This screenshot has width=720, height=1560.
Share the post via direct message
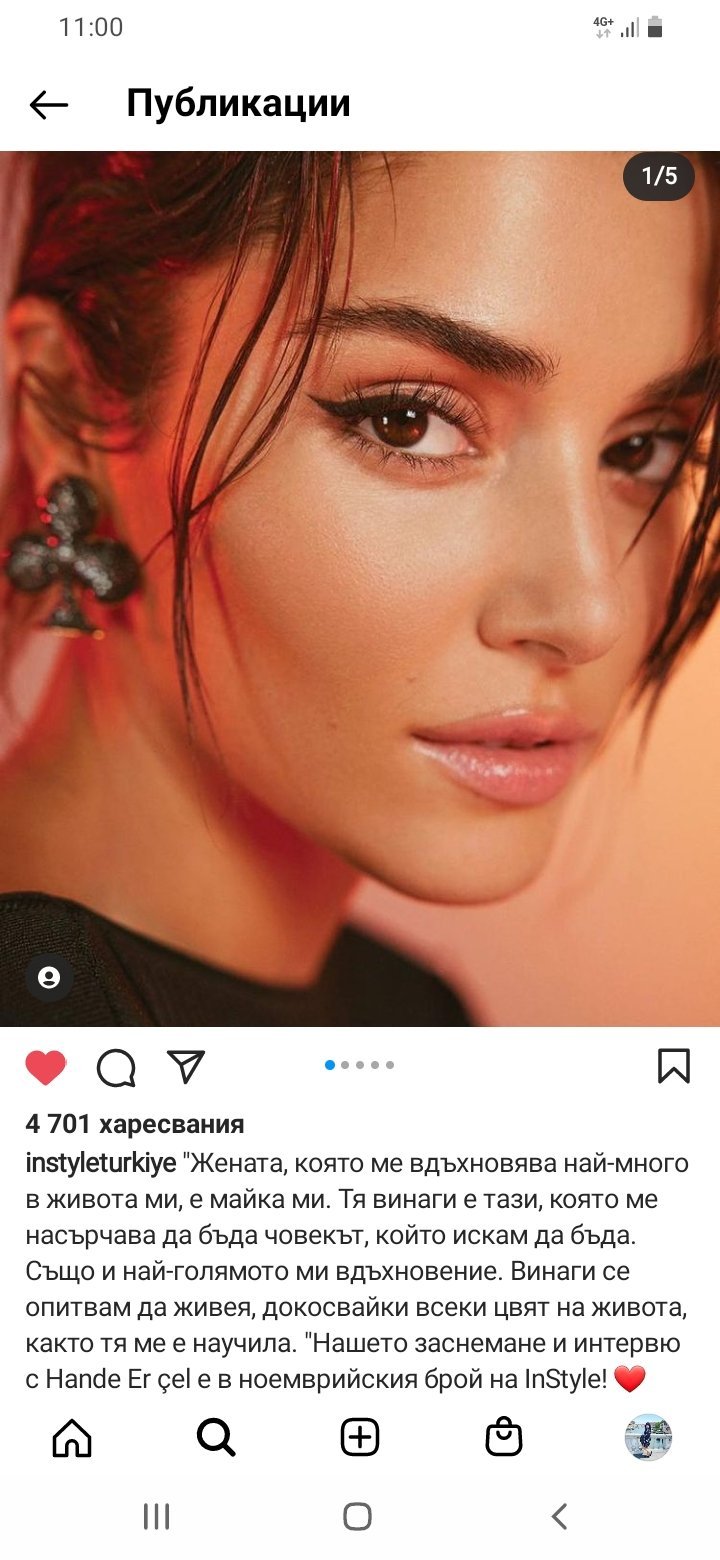click(x=186, y=1067)
